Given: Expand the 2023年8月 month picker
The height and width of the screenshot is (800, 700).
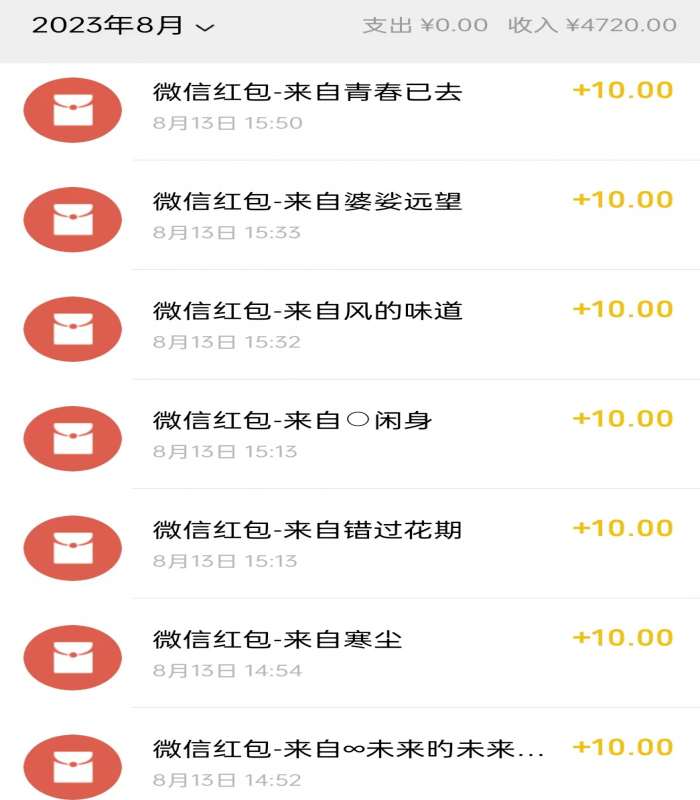Looking at the screenshot, I should 124,27.
